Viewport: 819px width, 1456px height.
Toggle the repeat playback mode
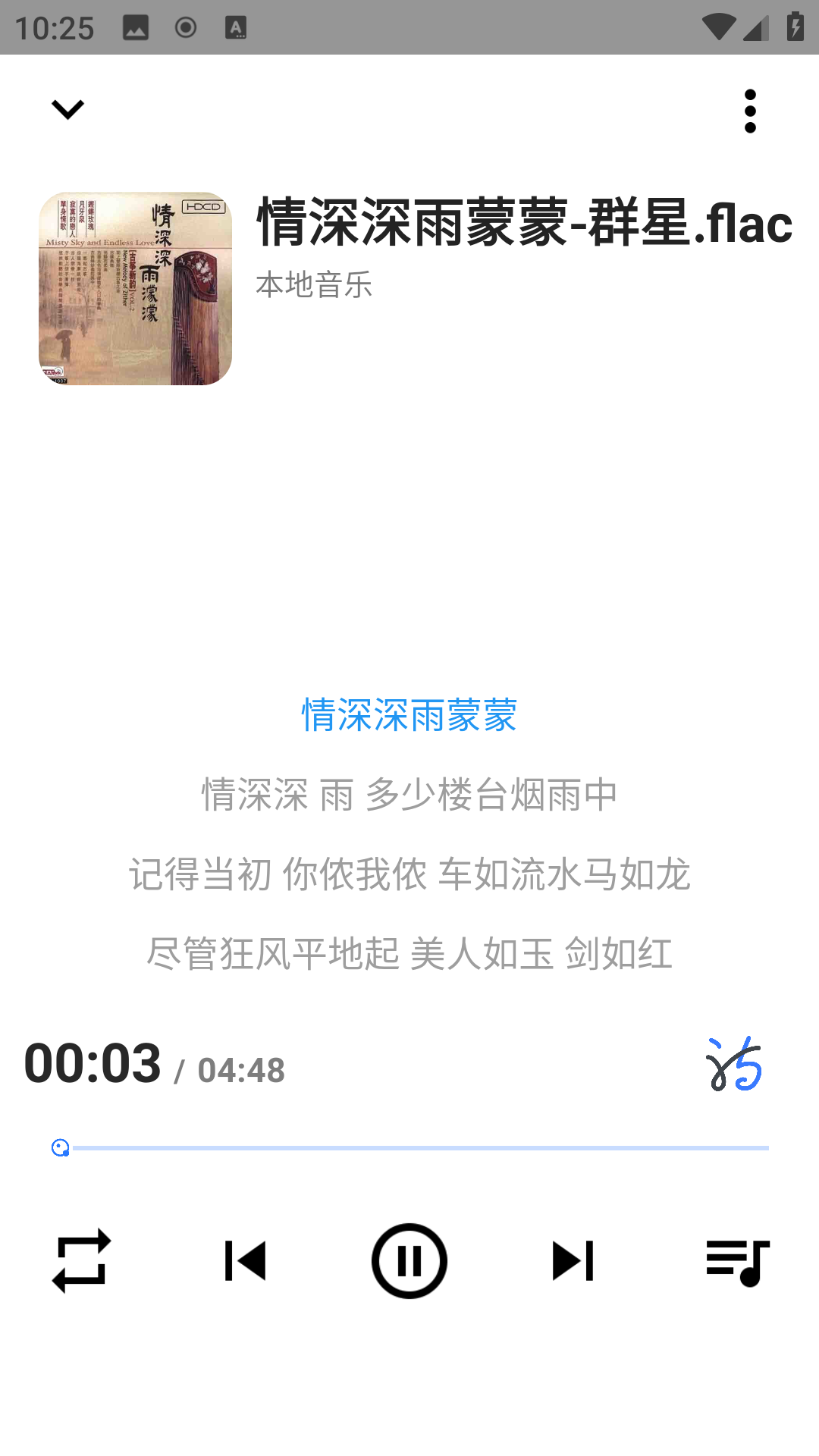coord(81,1261)
